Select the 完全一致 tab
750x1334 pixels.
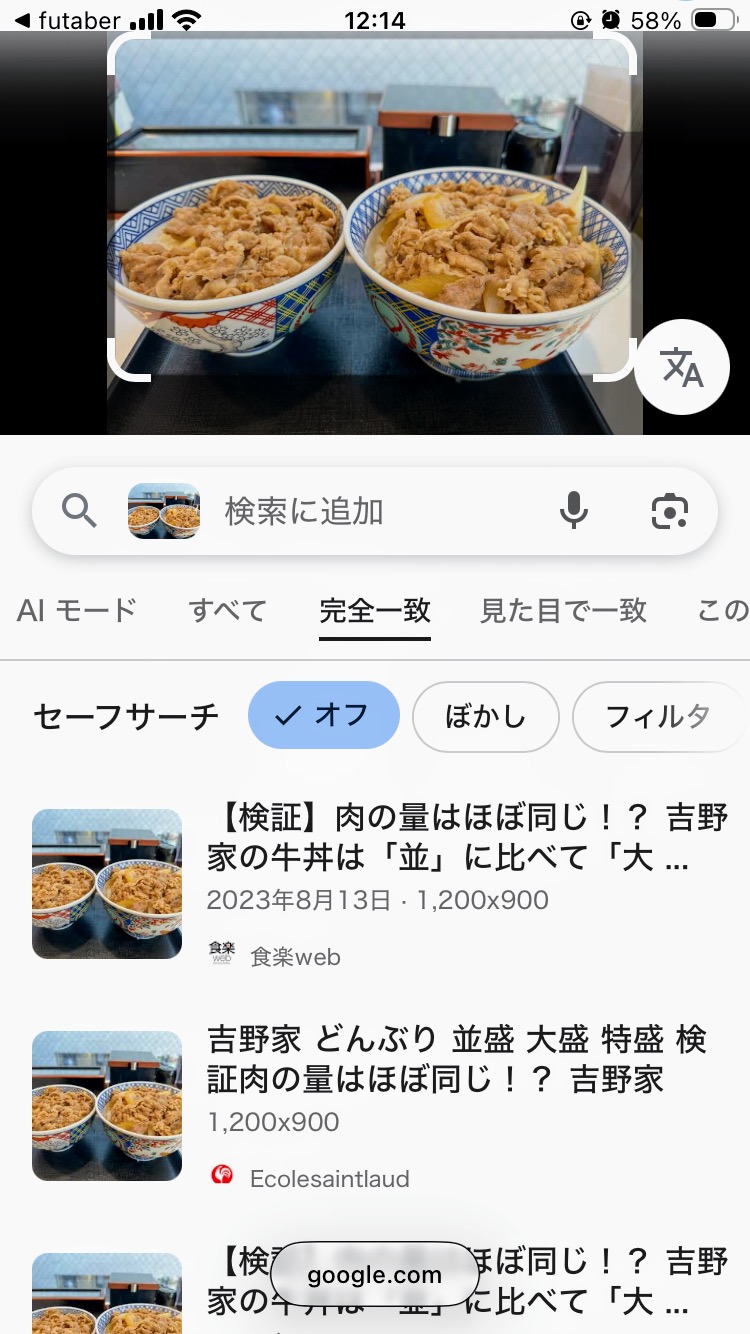[375, 610]
